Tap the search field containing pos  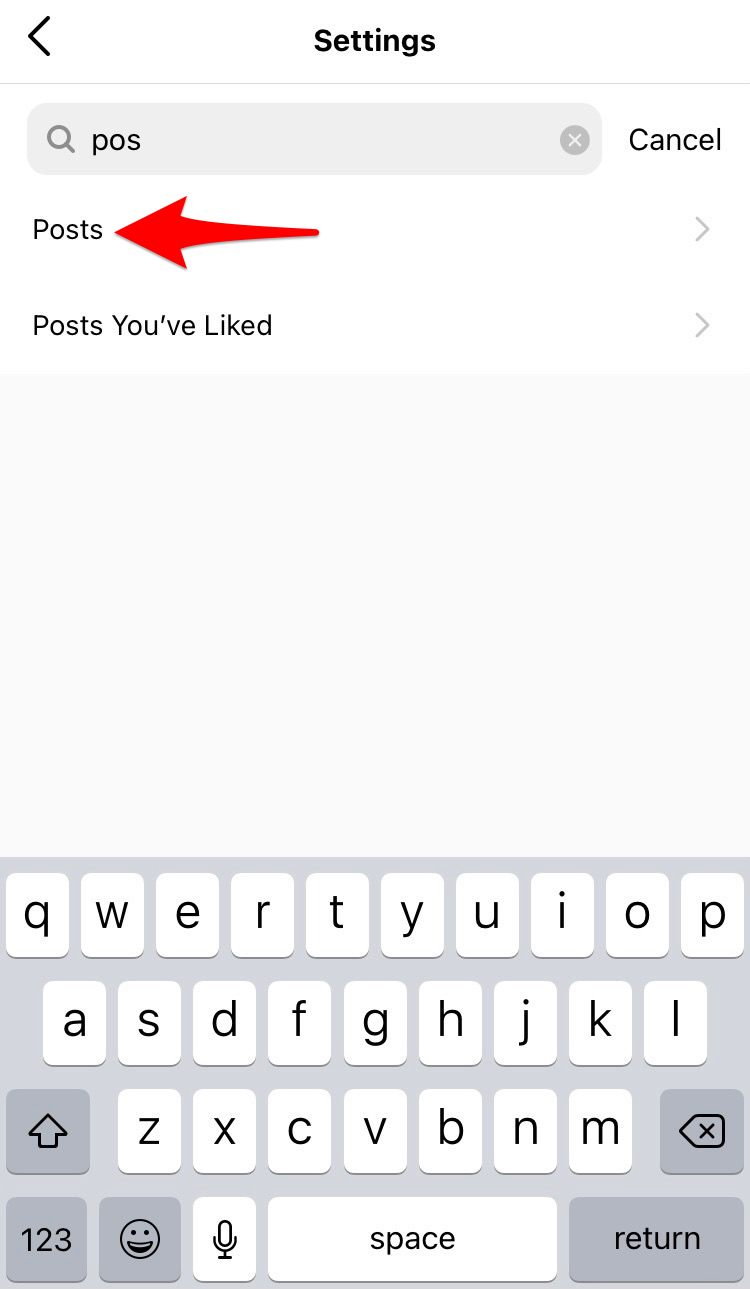pos(314,140)
